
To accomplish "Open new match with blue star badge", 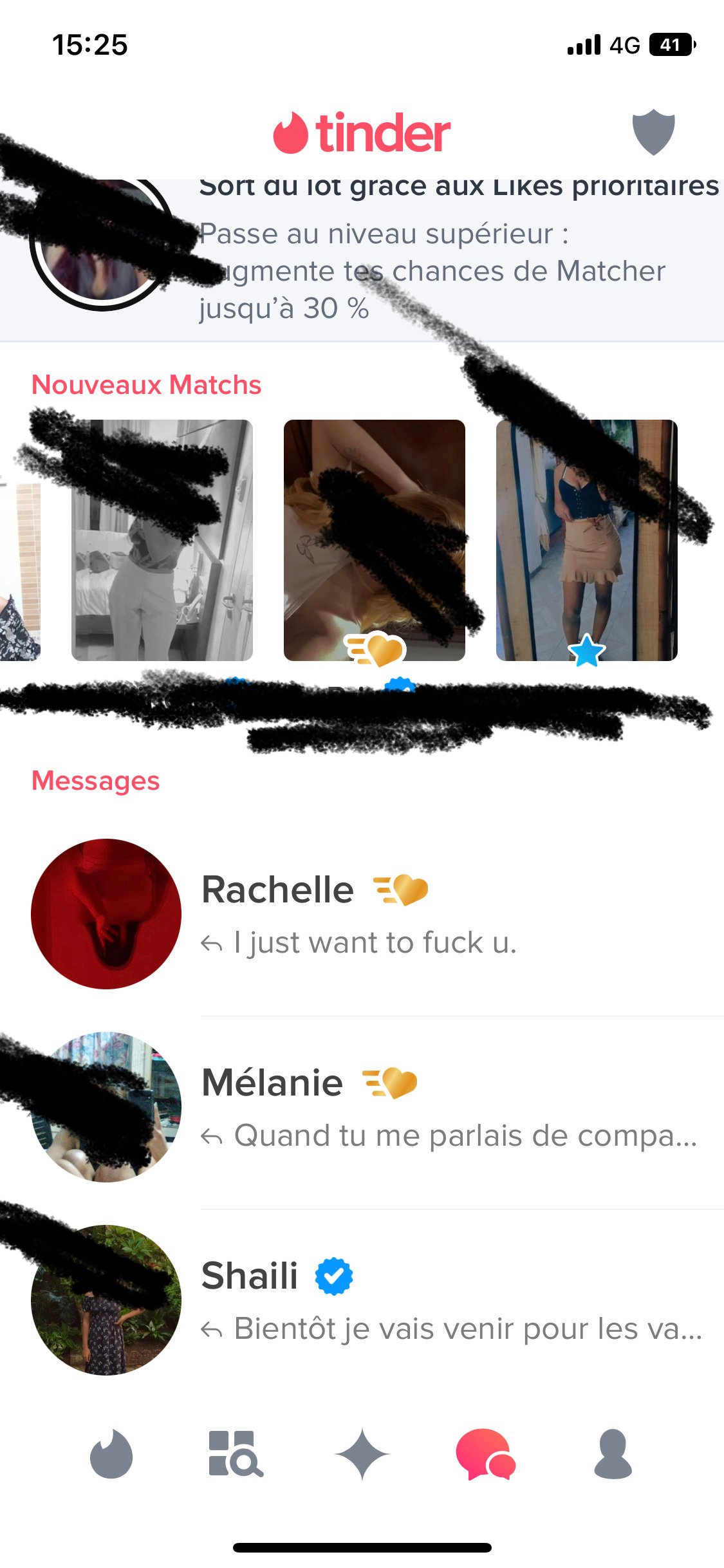I will tap(587, 540).
